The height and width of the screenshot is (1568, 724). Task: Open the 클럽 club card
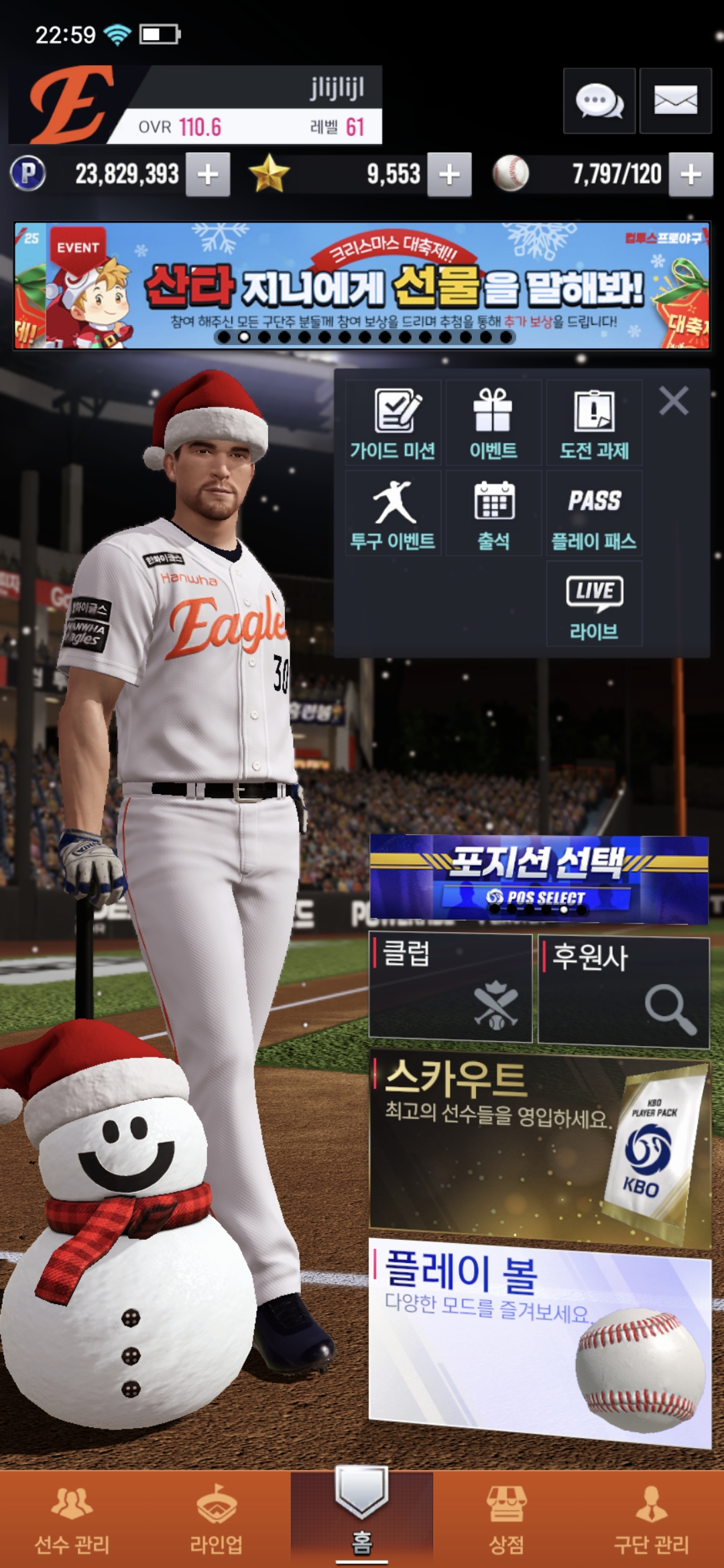tap(450, 988)
